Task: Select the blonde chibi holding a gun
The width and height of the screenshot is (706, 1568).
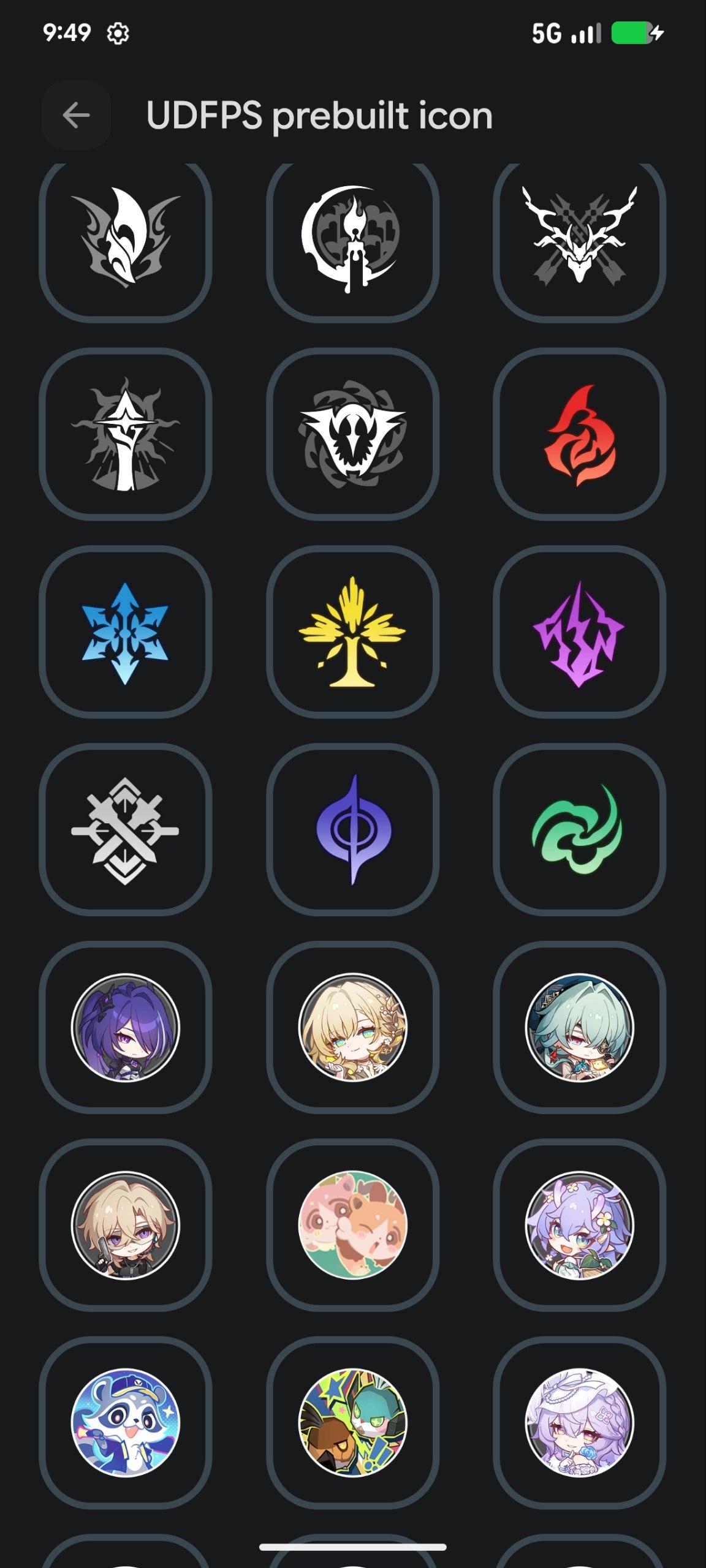Action: coord(125,1225)
